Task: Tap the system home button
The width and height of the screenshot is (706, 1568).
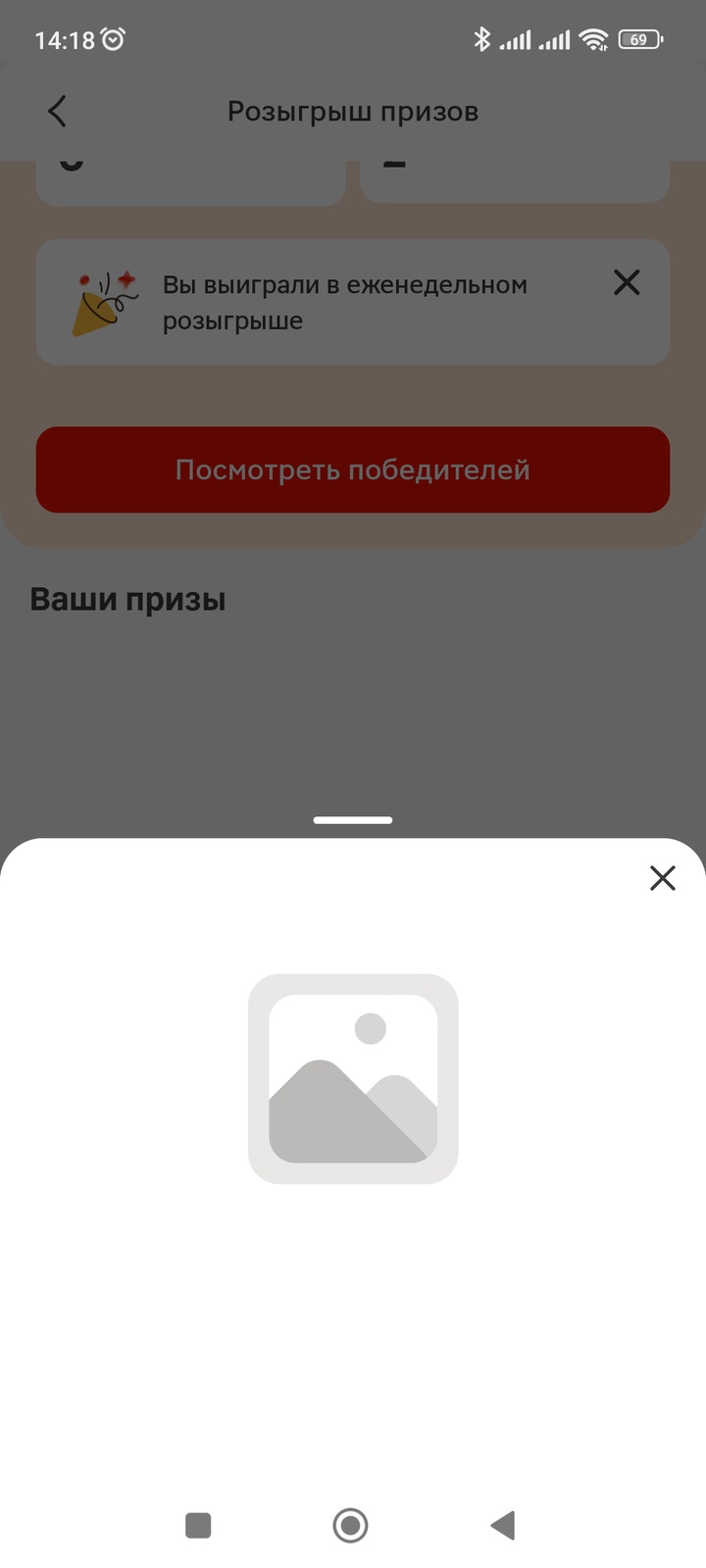Action: pos(350,1525)
